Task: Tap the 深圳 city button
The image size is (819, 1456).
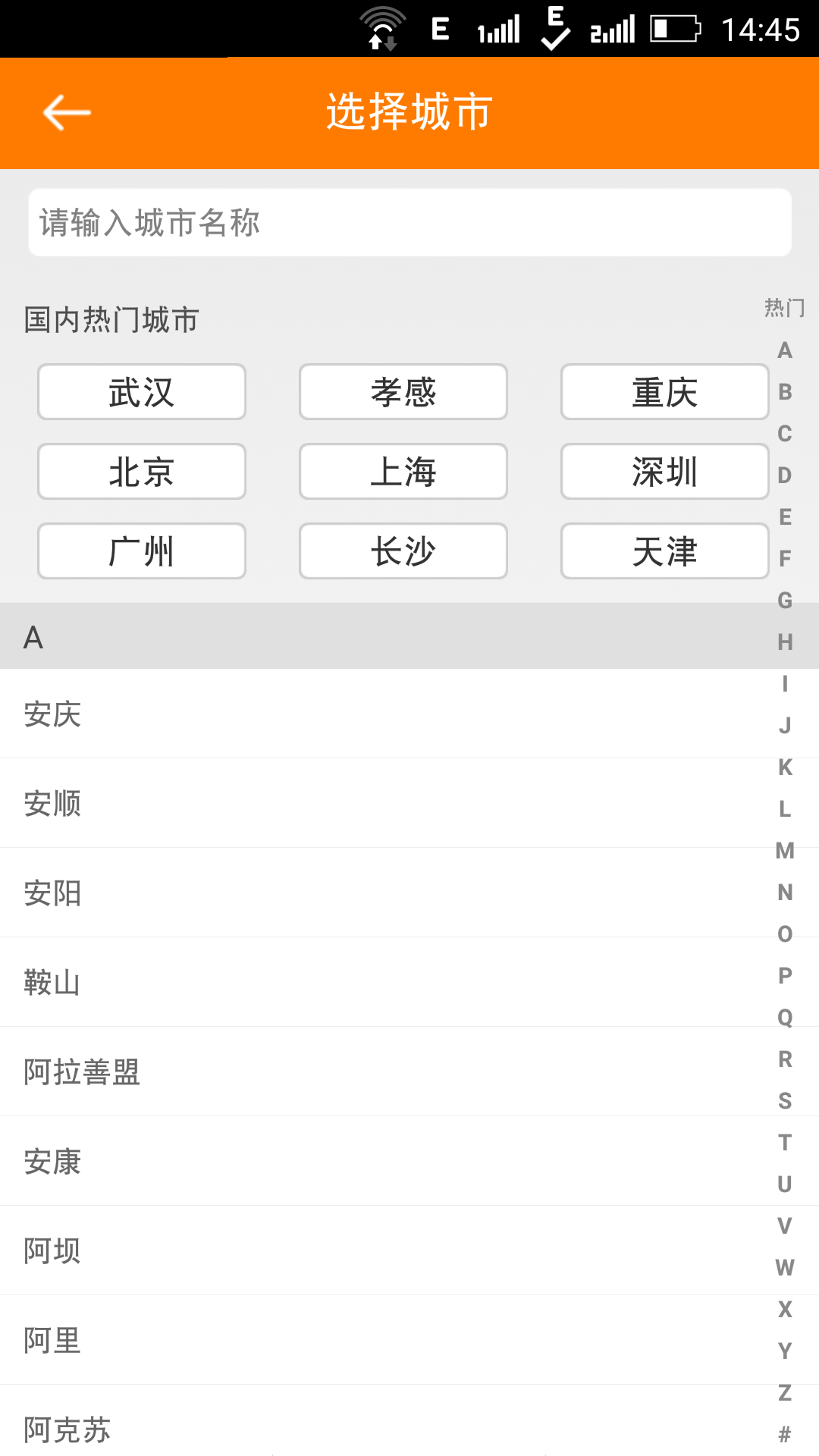Action: (x=665, y=472)
